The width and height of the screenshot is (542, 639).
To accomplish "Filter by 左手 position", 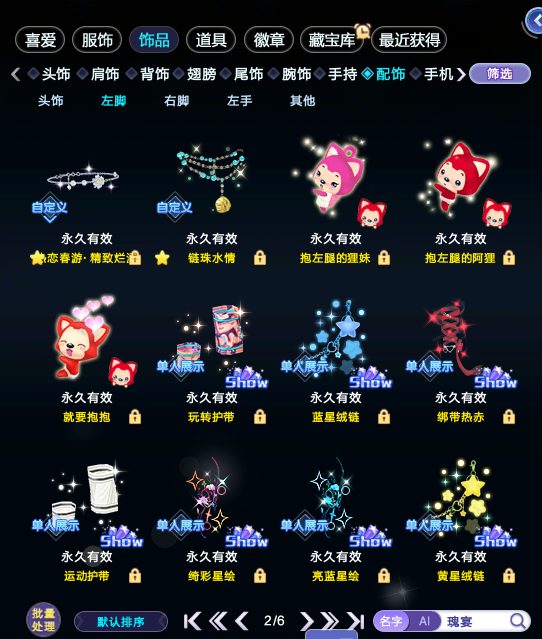I will 240,101.
